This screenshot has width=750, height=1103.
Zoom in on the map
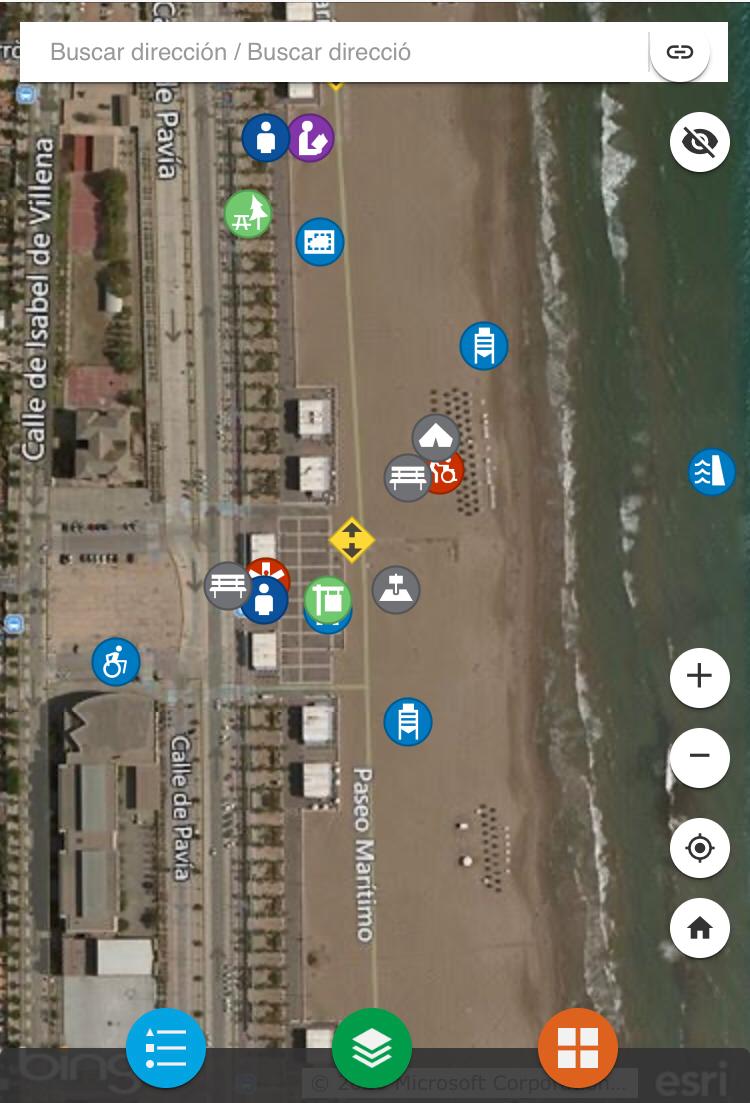pos(699,677)
